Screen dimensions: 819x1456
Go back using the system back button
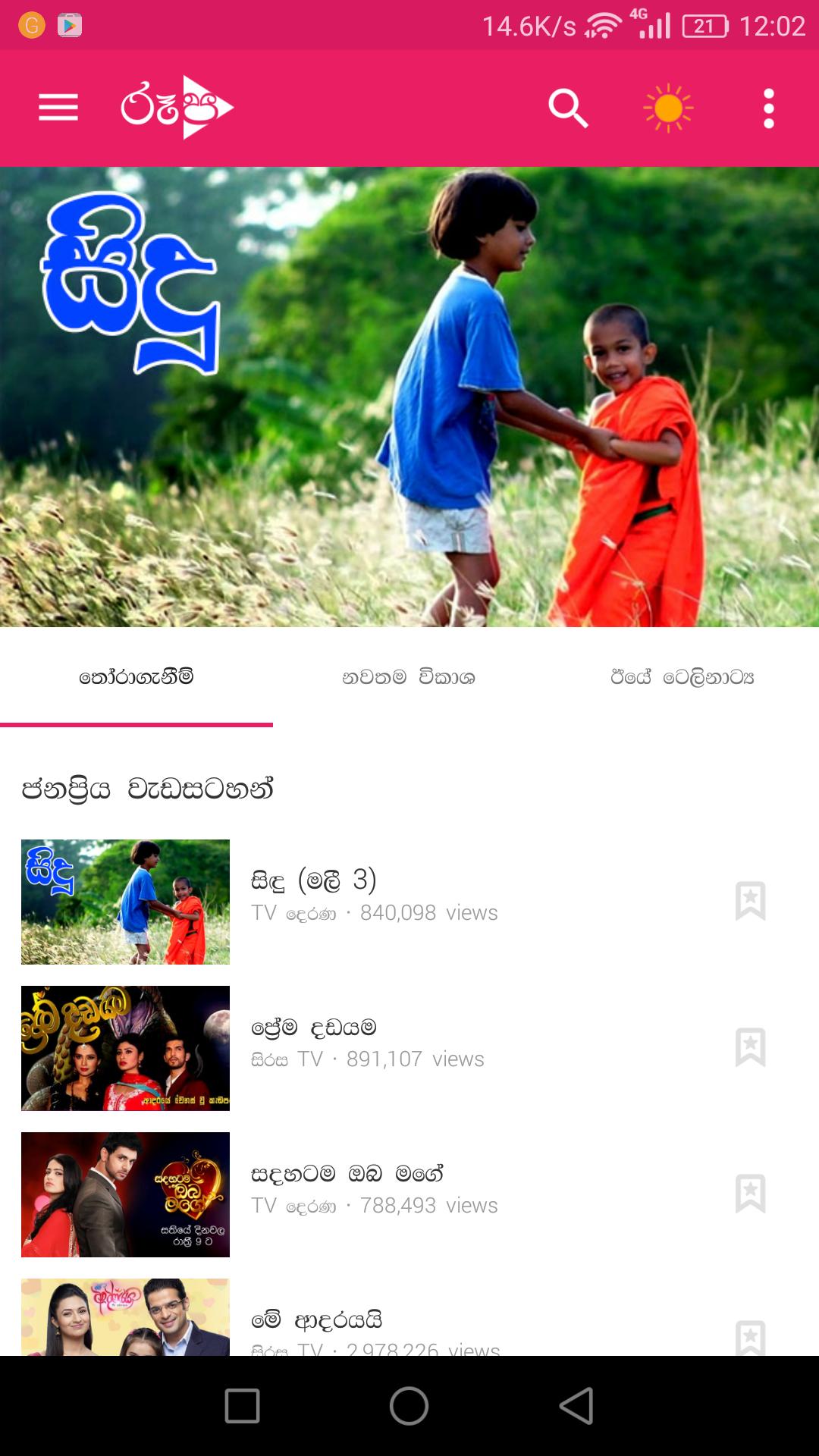coord(576,1406)
